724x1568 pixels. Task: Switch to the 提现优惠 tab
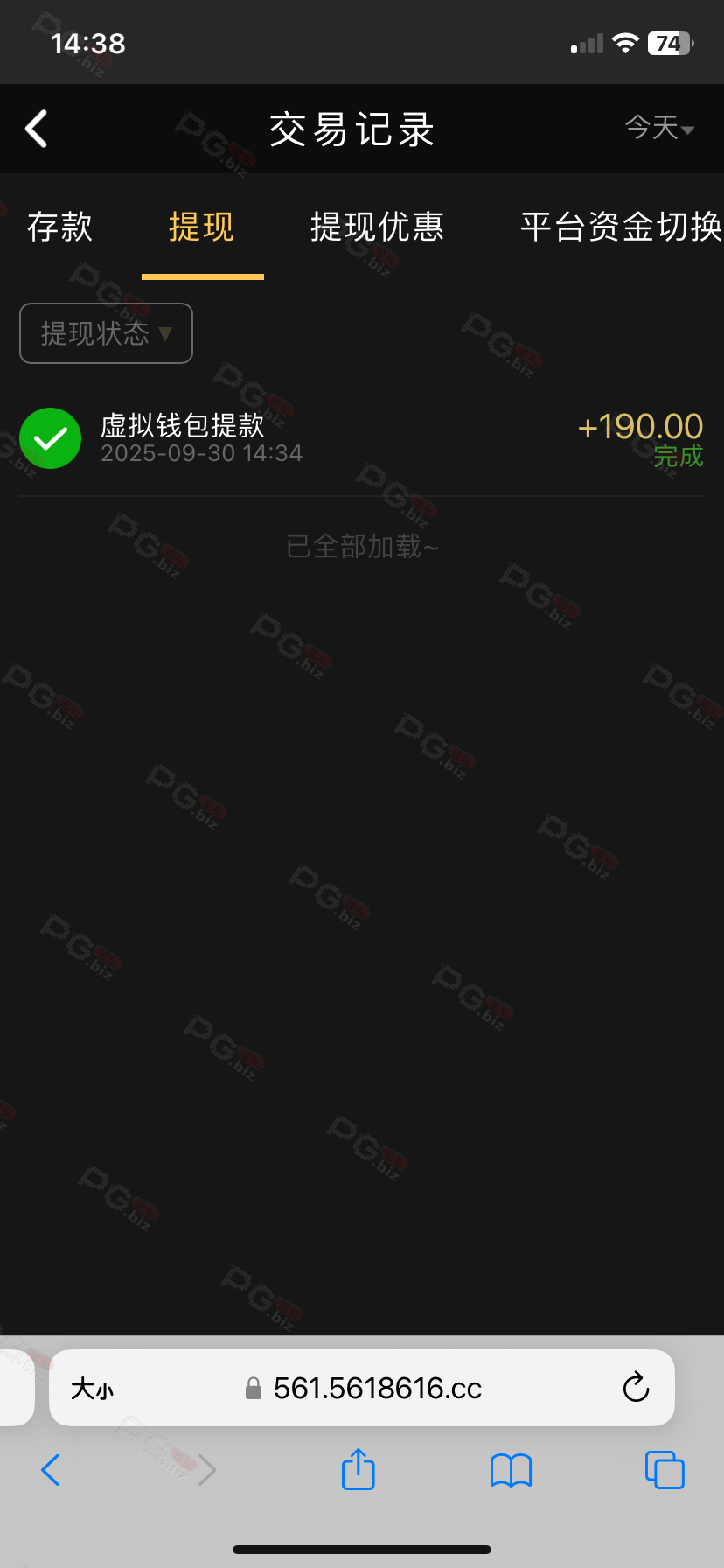(377, 227)
